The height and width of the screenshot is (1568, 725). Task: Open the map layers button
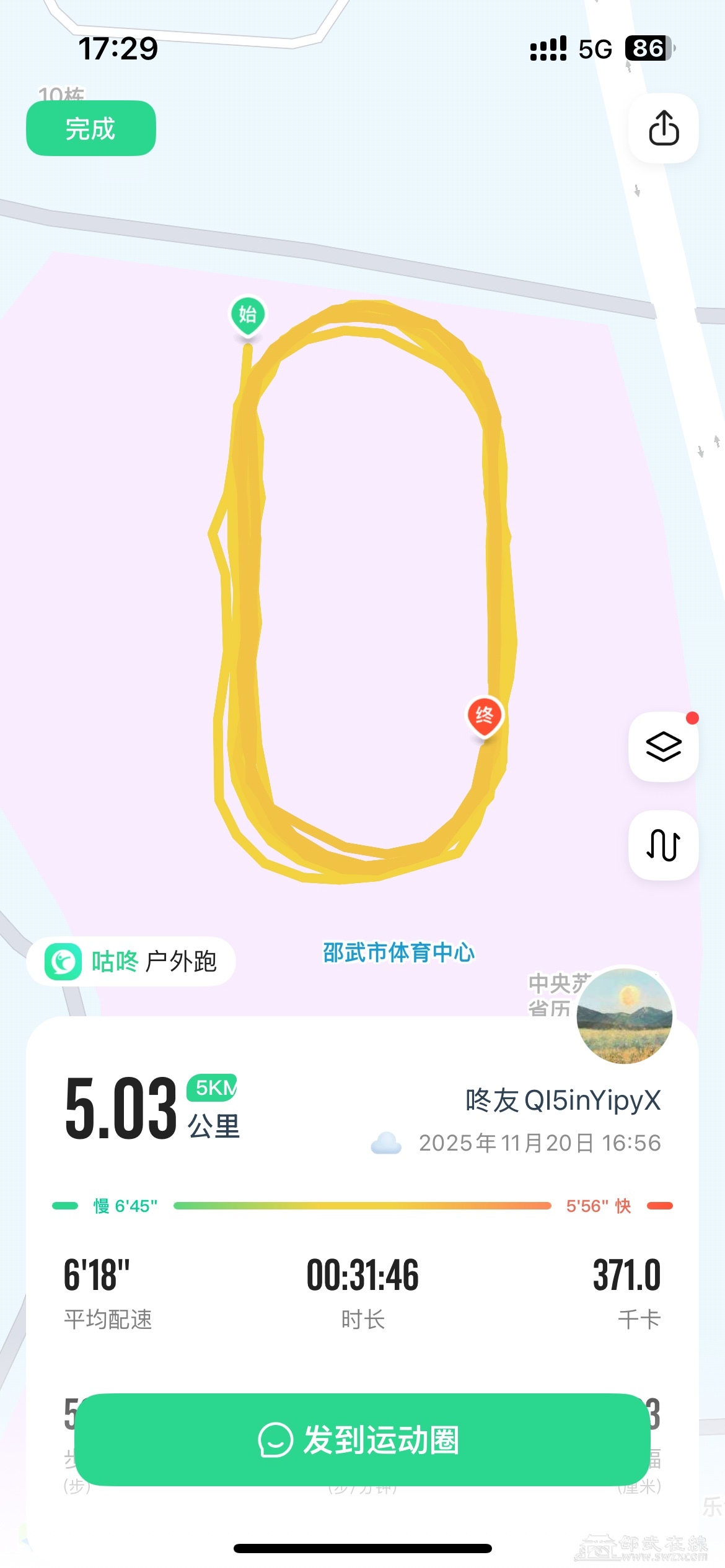[663, 746]
